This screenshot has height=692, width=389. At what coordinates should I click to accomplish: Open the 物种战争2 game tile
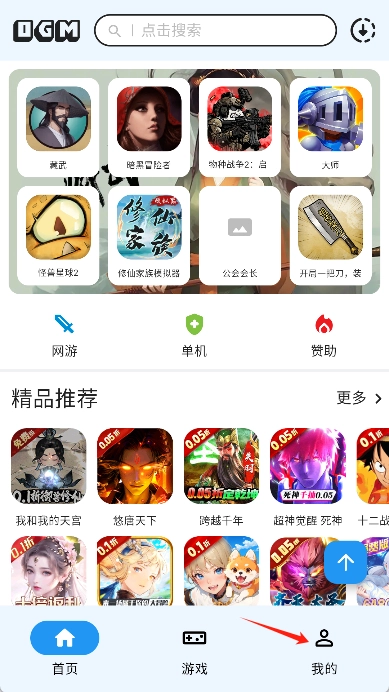click(x=240, y=128)
